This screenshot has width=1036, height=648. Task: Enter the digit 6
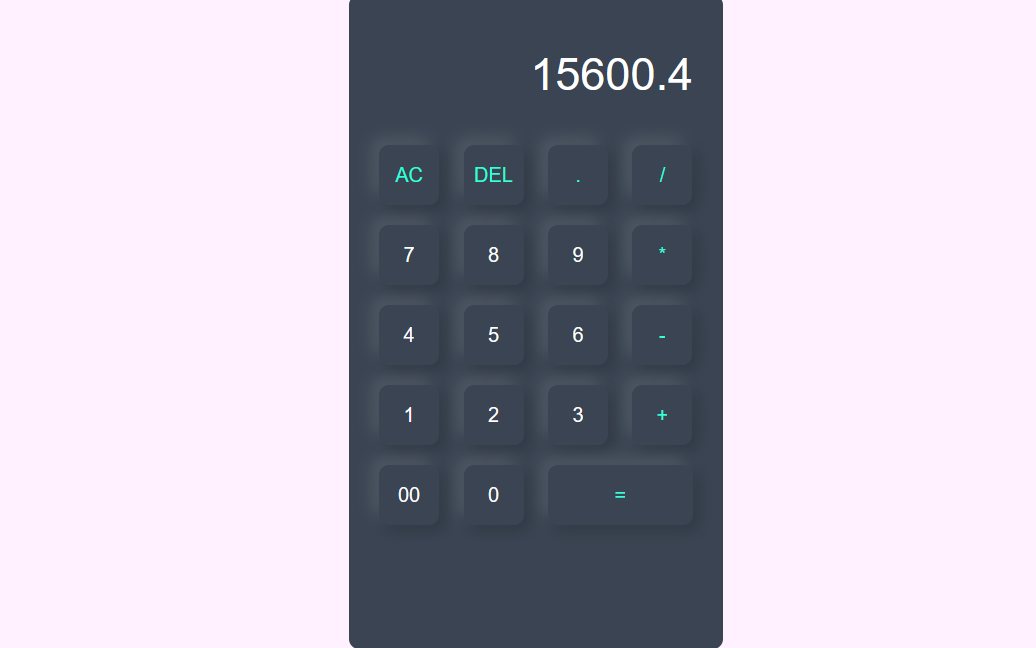click(578, 335)
